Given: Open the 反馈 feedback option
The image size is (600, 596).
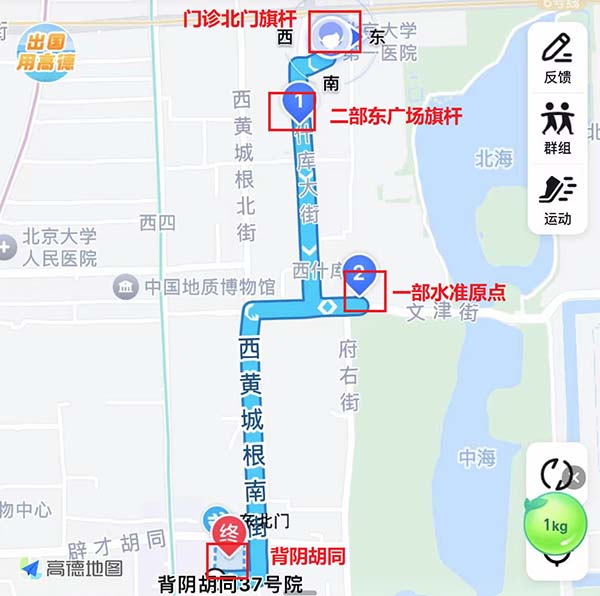Looking at the screenshot, I should click(557, 58).
